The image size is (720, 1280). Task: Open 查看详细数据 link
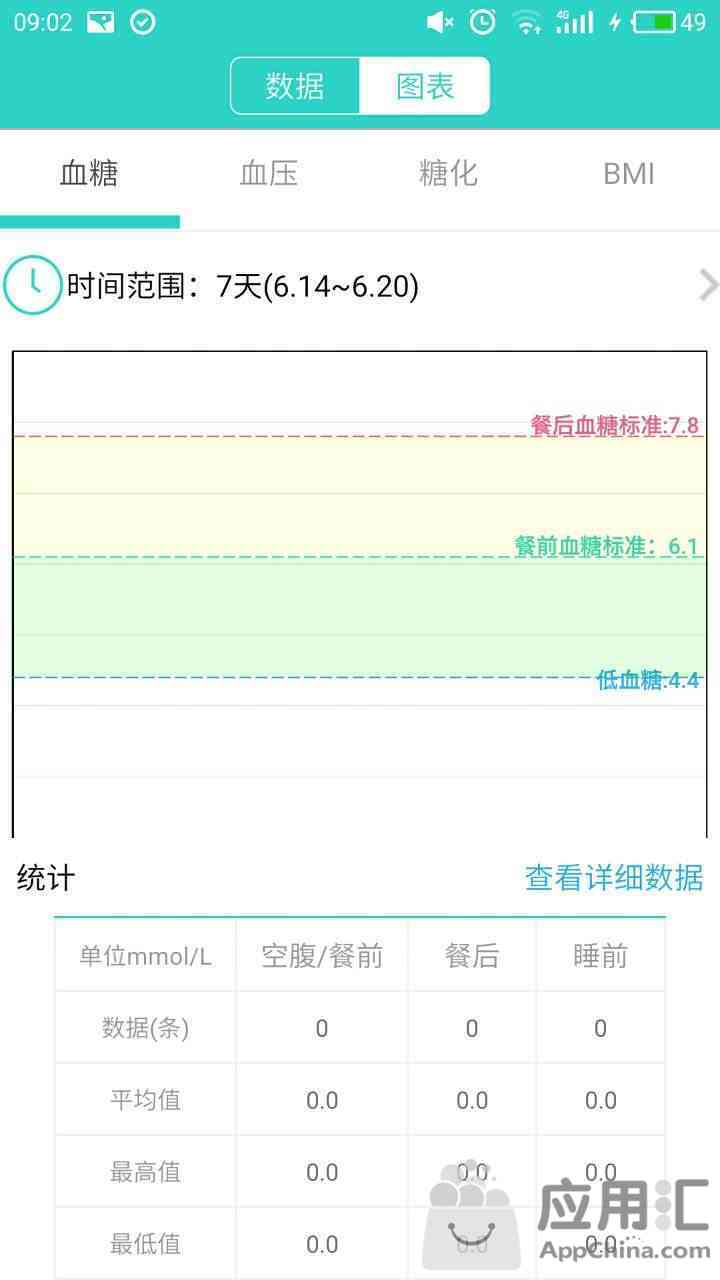(x=614, y=878)
